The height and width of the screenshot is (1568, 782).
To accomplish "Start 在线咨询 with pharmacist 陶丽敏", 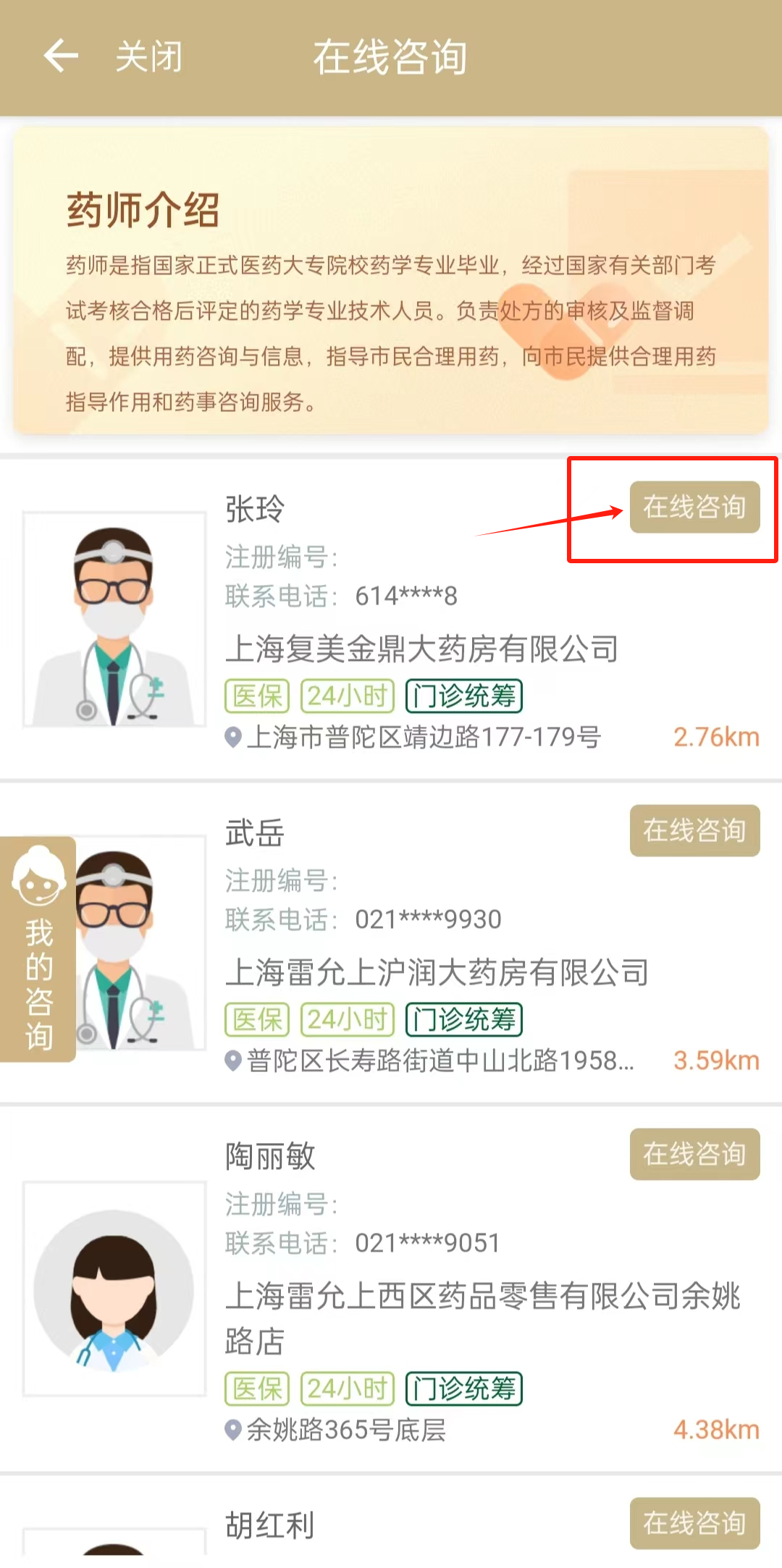I will click(694, 1154).
